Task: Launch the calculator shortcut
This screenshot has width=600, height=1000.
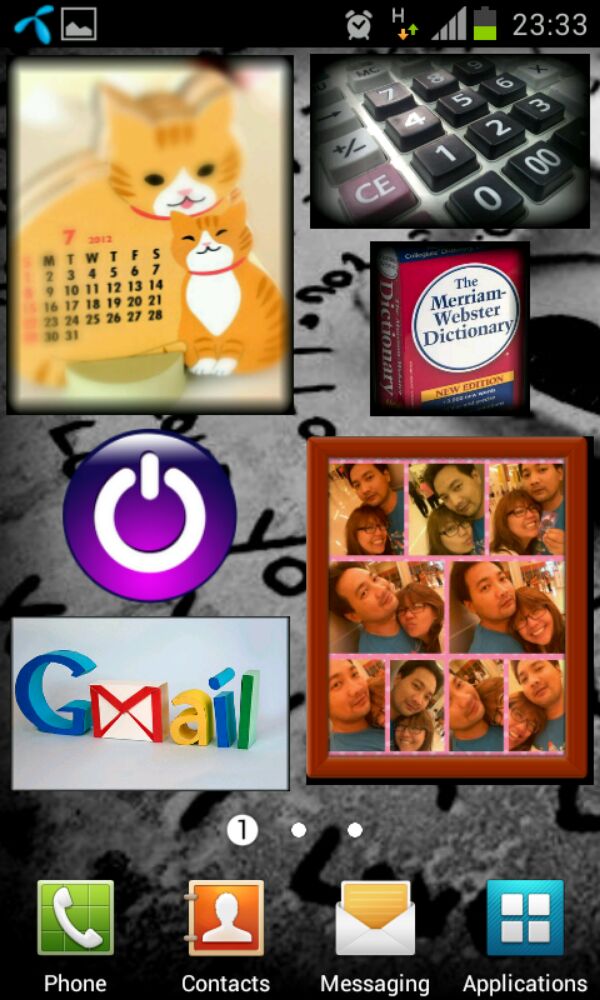Action: pyautogui.click(x=450, y=140)
